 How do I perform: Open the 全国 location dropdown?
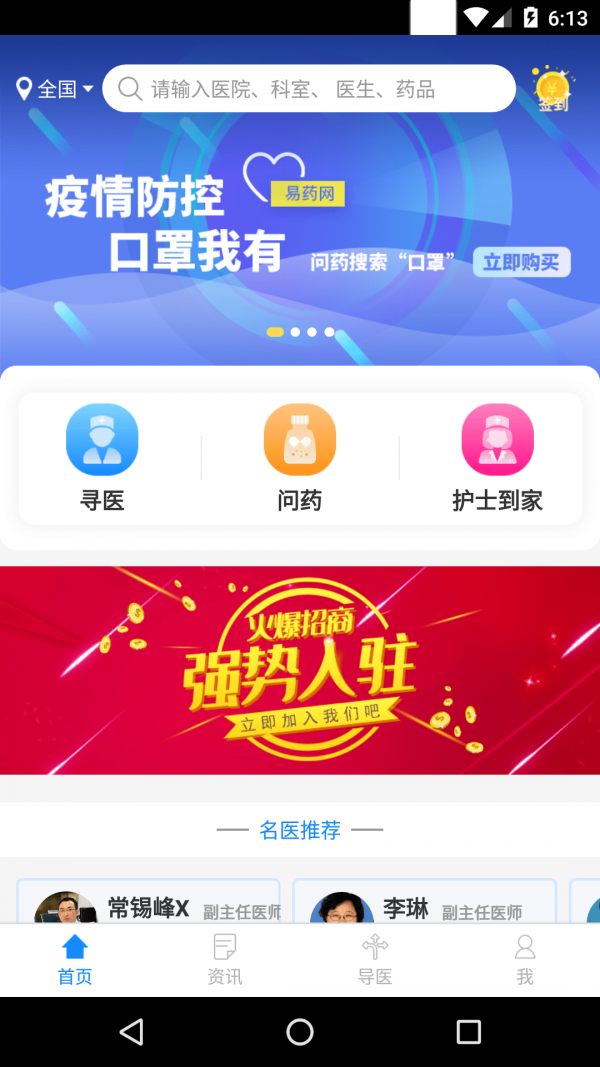(56, 89)
